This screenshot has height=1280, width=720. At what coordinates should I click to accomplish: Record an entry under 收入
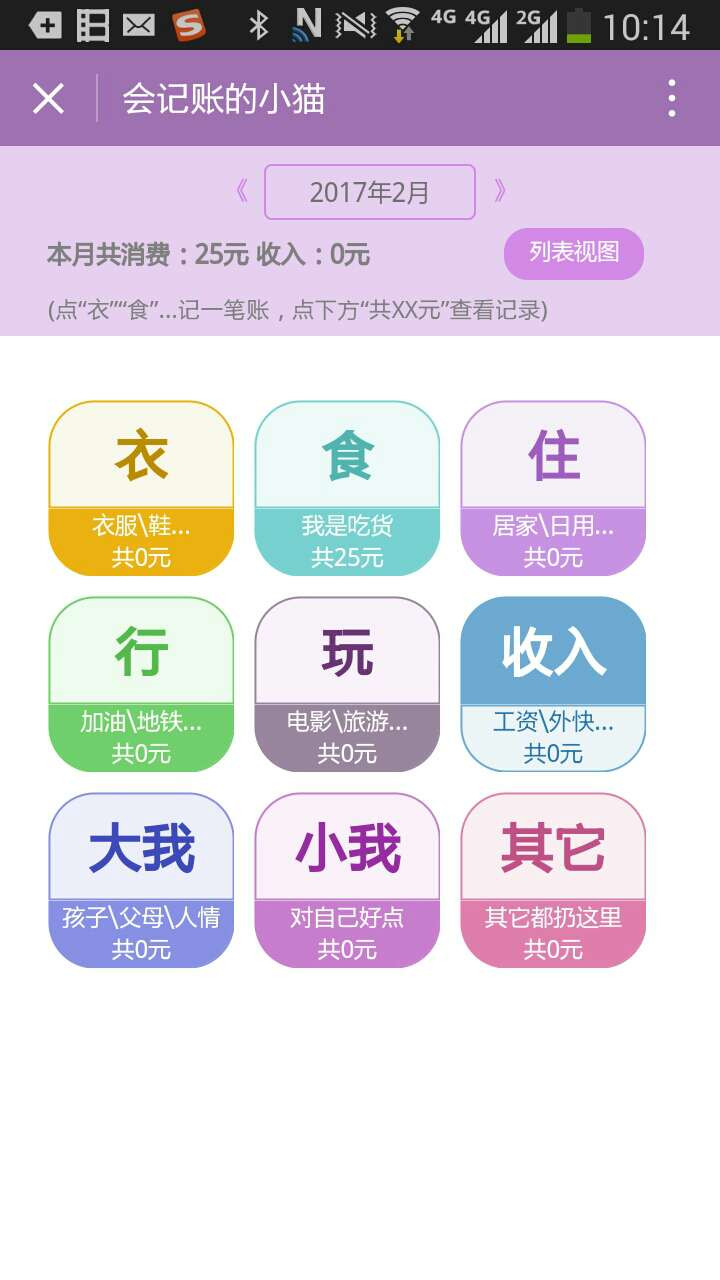point(553,652)
